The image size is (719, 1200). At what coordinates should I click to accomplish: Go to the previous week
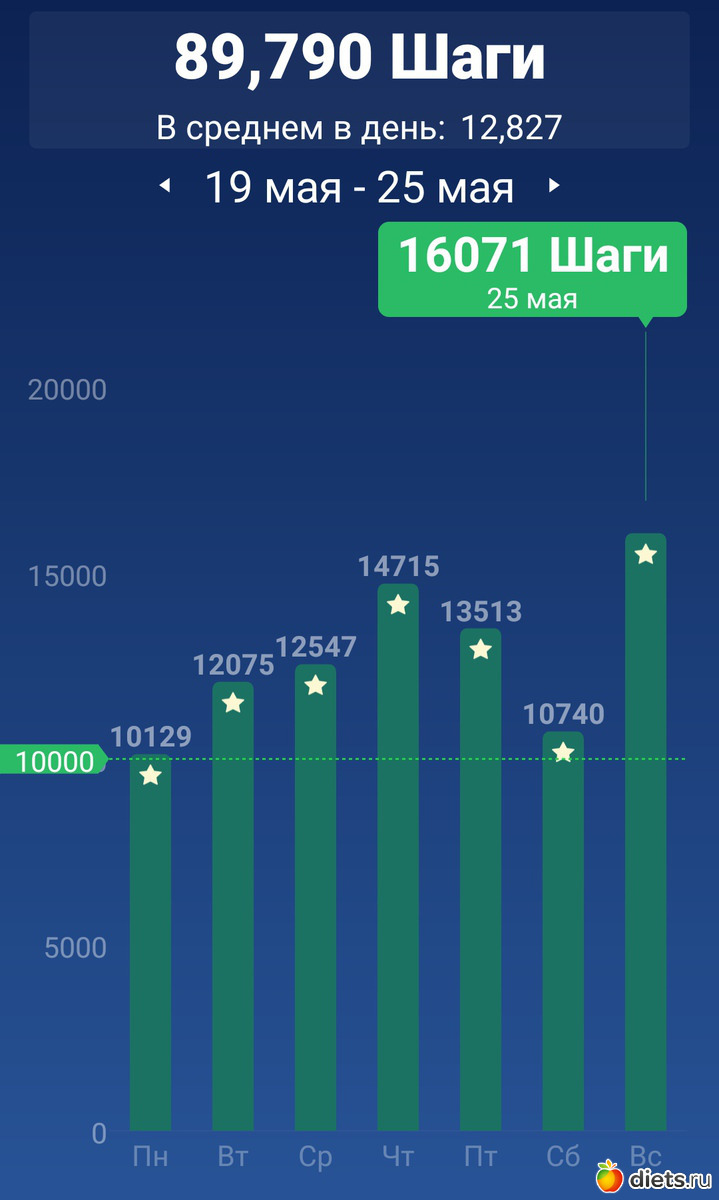click(166, 186)
